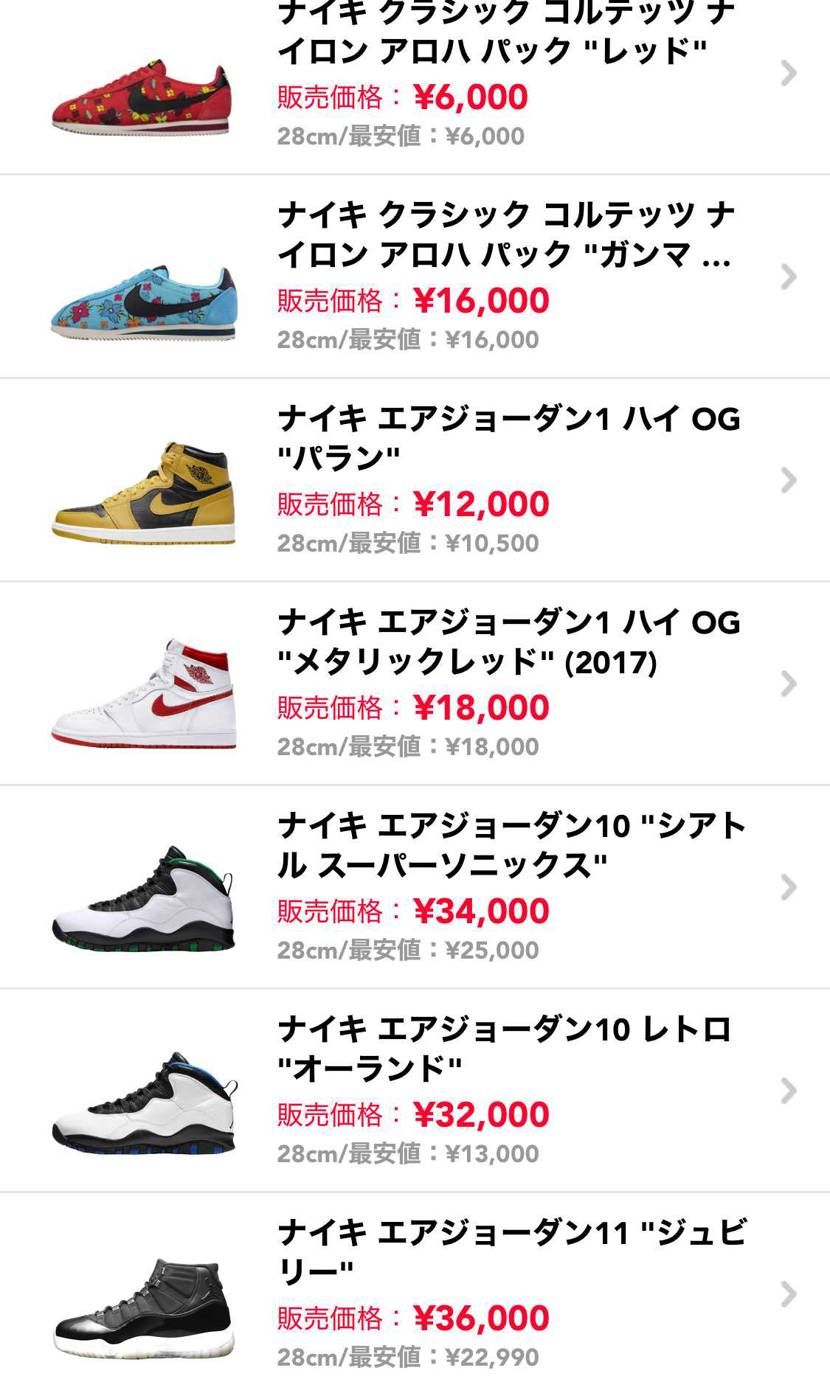The image size is (830, 1393).
Task: Open details chevron for Cortez Aloha Pack Red
Action: [789, 73]
